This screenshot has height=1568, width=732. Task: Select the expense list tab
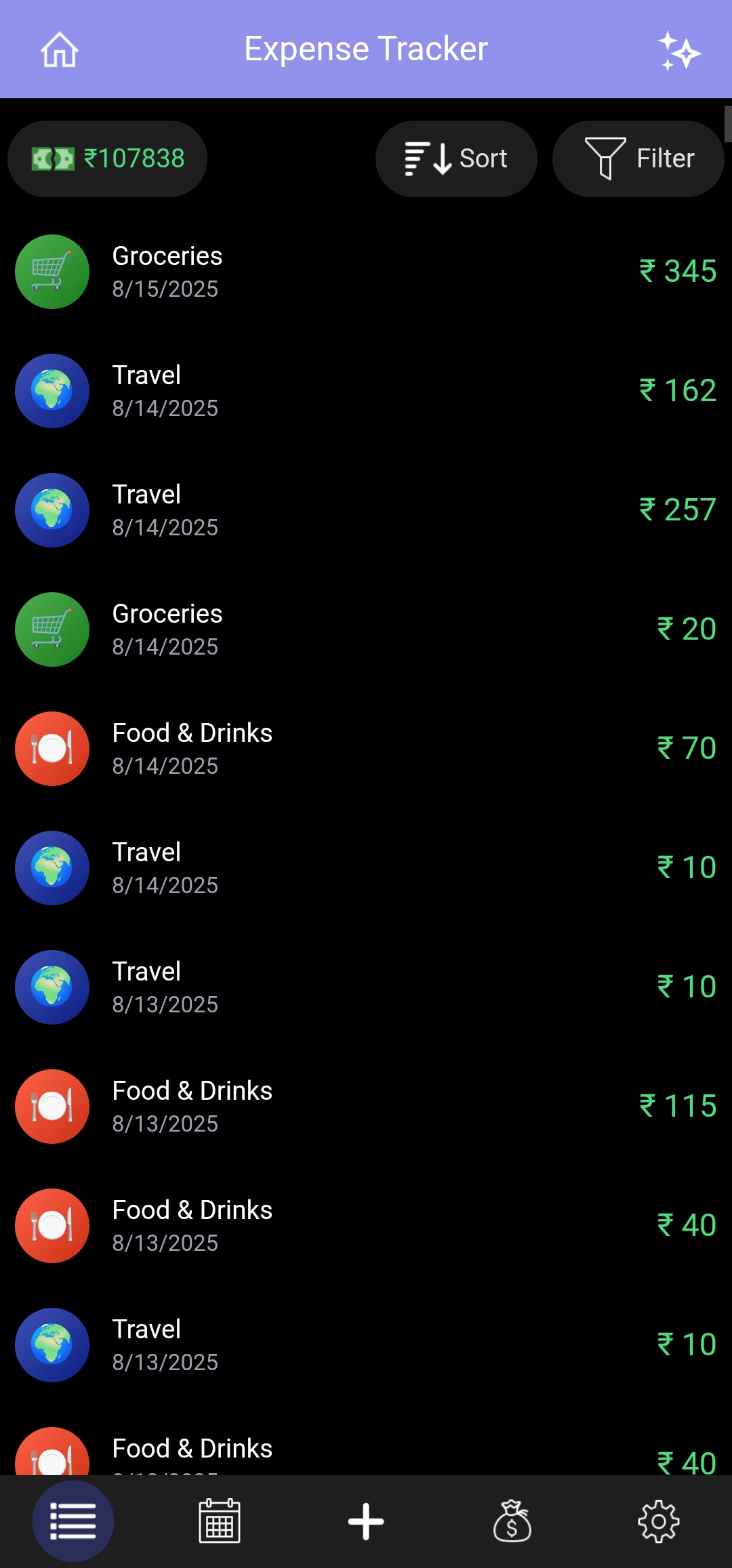73,1521
